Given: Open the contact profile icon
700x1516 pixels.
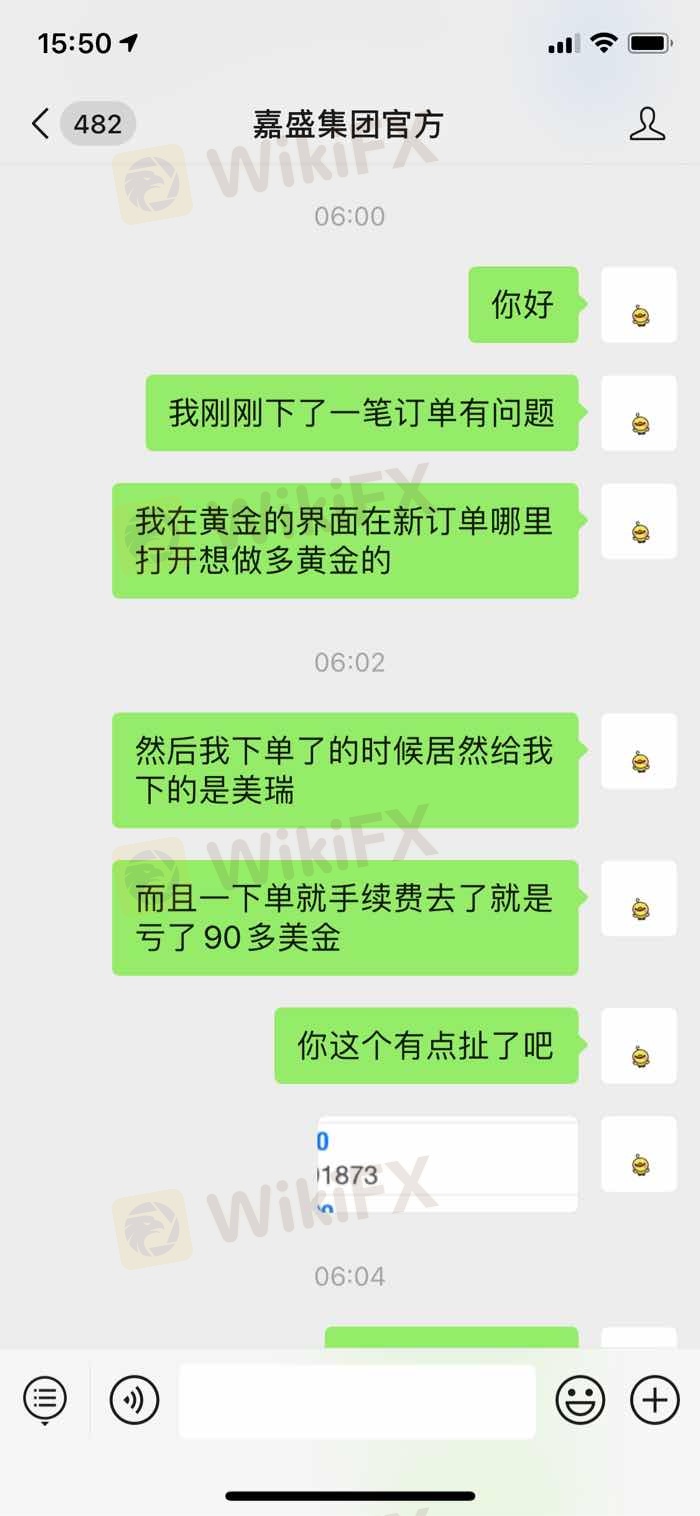Looking at the screenshot, I should click(647, 125).
